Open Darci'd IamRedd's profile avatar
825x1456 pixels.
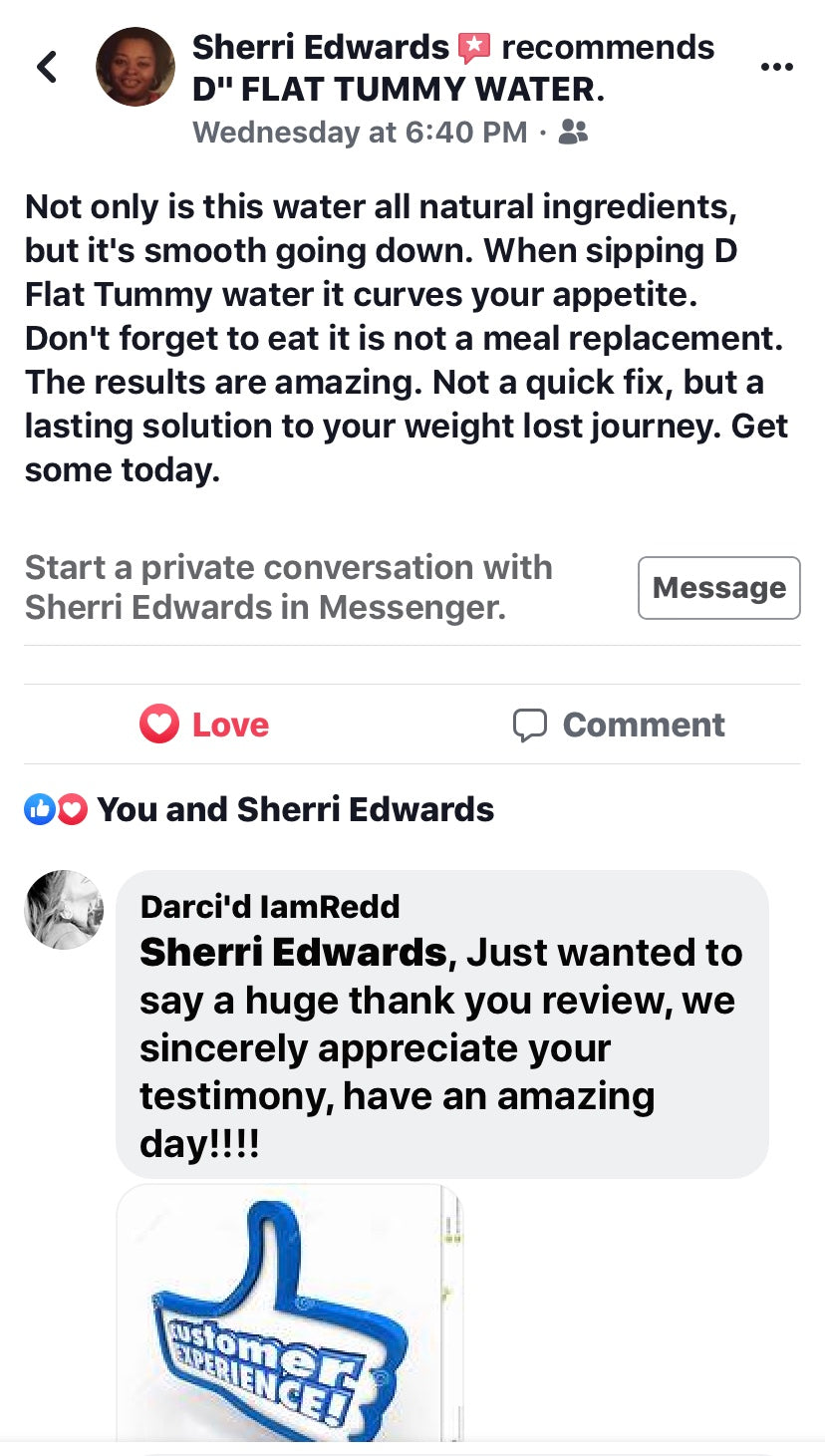pos(64,909)
